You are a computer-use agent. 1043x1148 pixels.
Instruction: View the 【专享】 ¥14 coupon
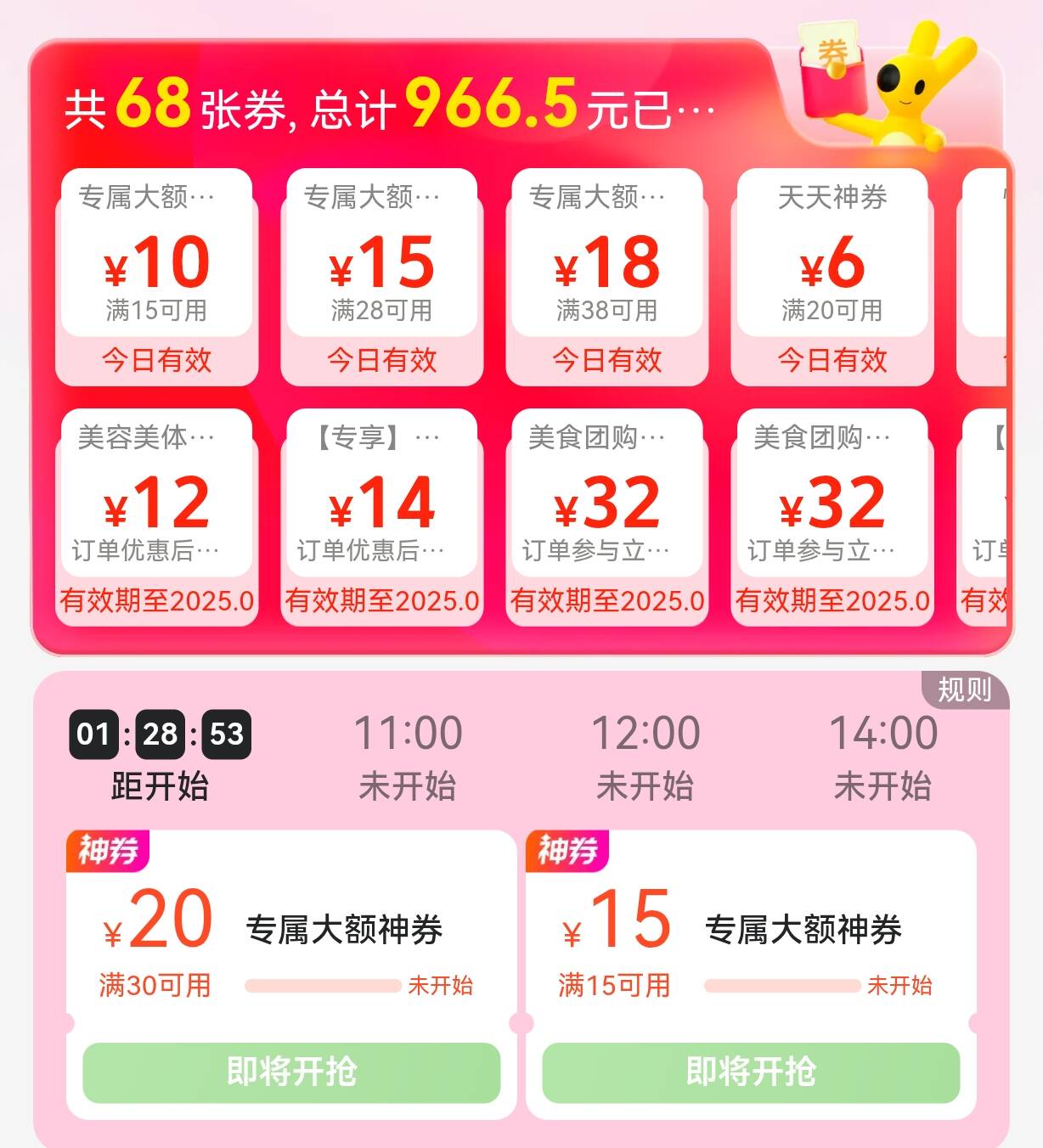381,516
